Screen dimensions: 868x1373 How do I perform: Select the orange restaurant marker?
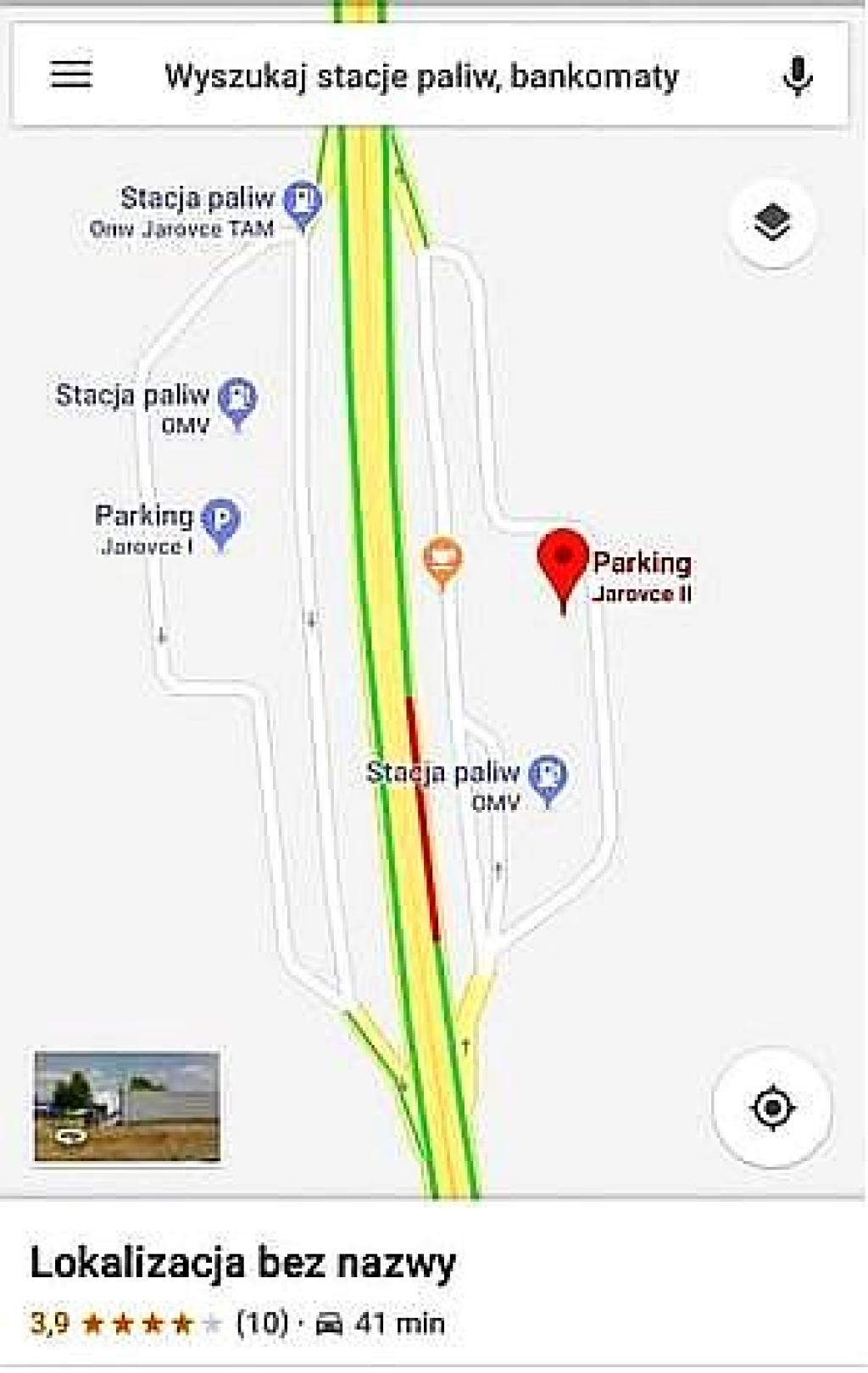click(x=442, y=561)
